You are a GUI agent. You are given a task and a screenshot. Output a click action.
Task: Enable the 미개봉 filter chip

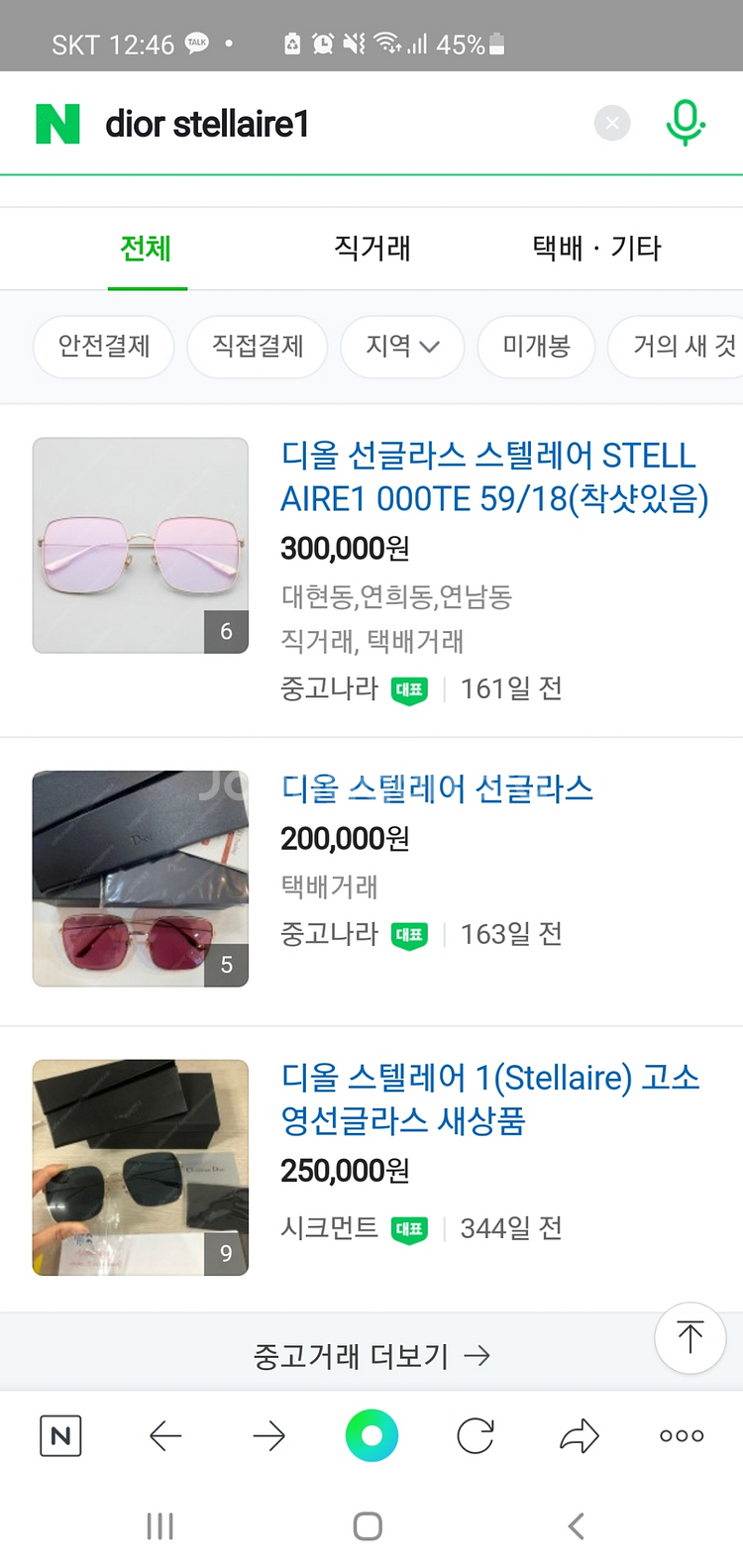[536, 347]
